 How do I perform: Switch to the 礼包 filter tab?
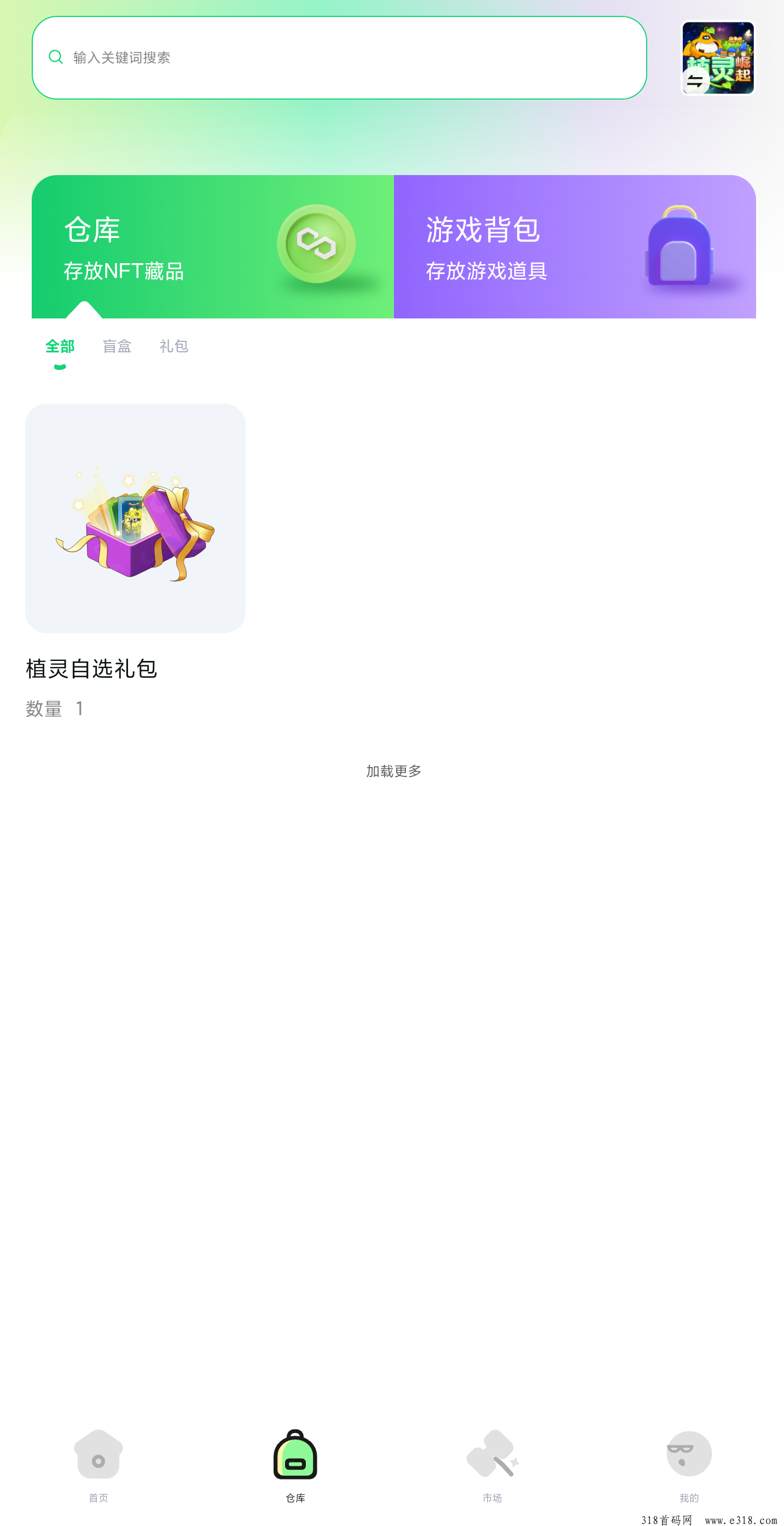pyautogui.click(x=173, y=346)
